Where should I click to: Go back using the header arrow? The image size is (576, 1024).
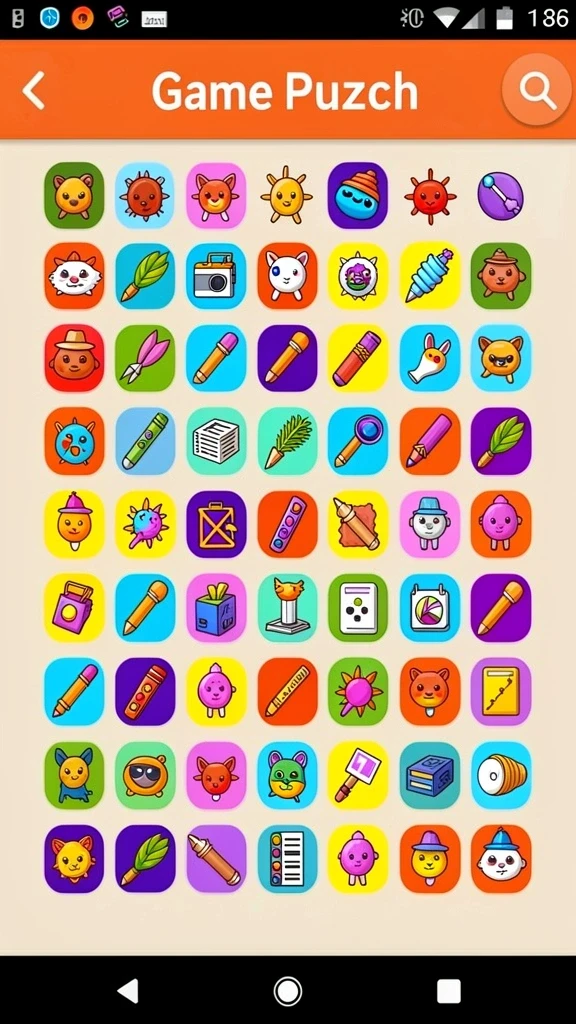pyautogui.click(x=34, y=90)
